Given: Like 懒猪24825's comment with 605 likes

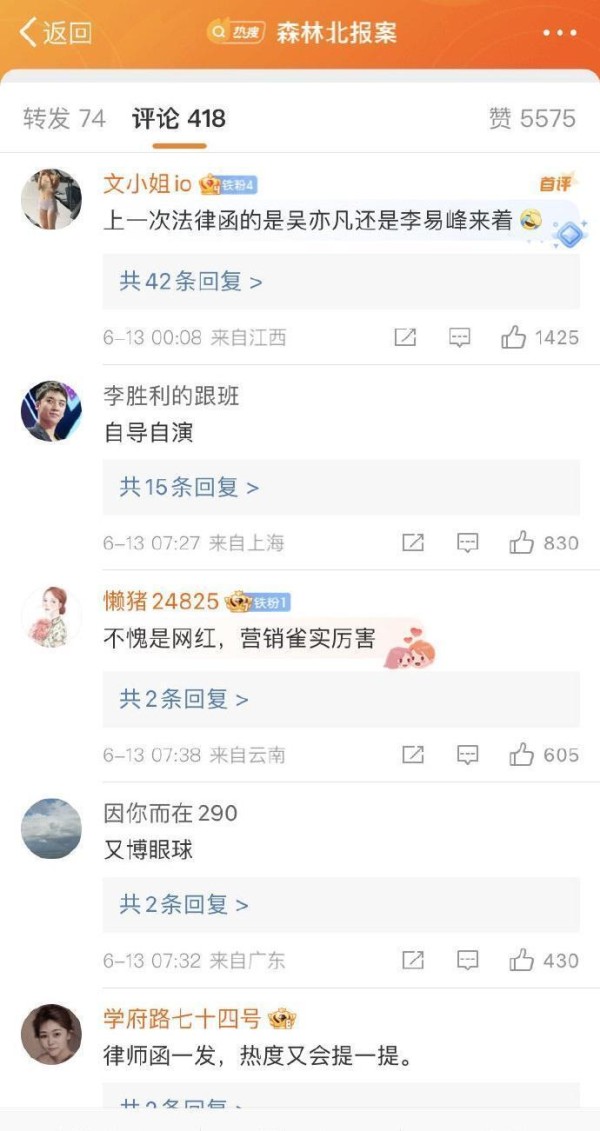Looking at the screenshot, I should [x=544, y=754].
